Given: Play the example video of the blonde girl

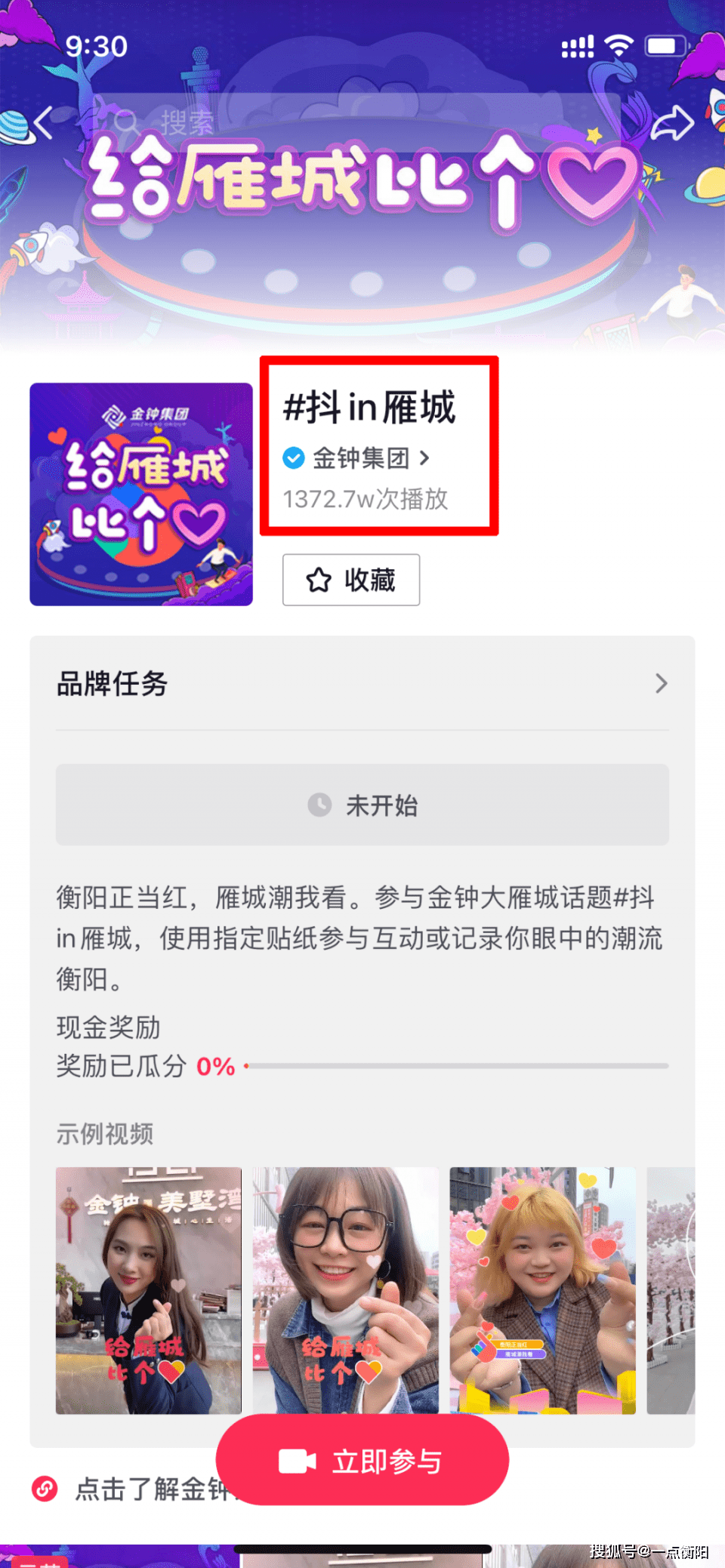Looking at the screenshot, I should coord(542,1290).
